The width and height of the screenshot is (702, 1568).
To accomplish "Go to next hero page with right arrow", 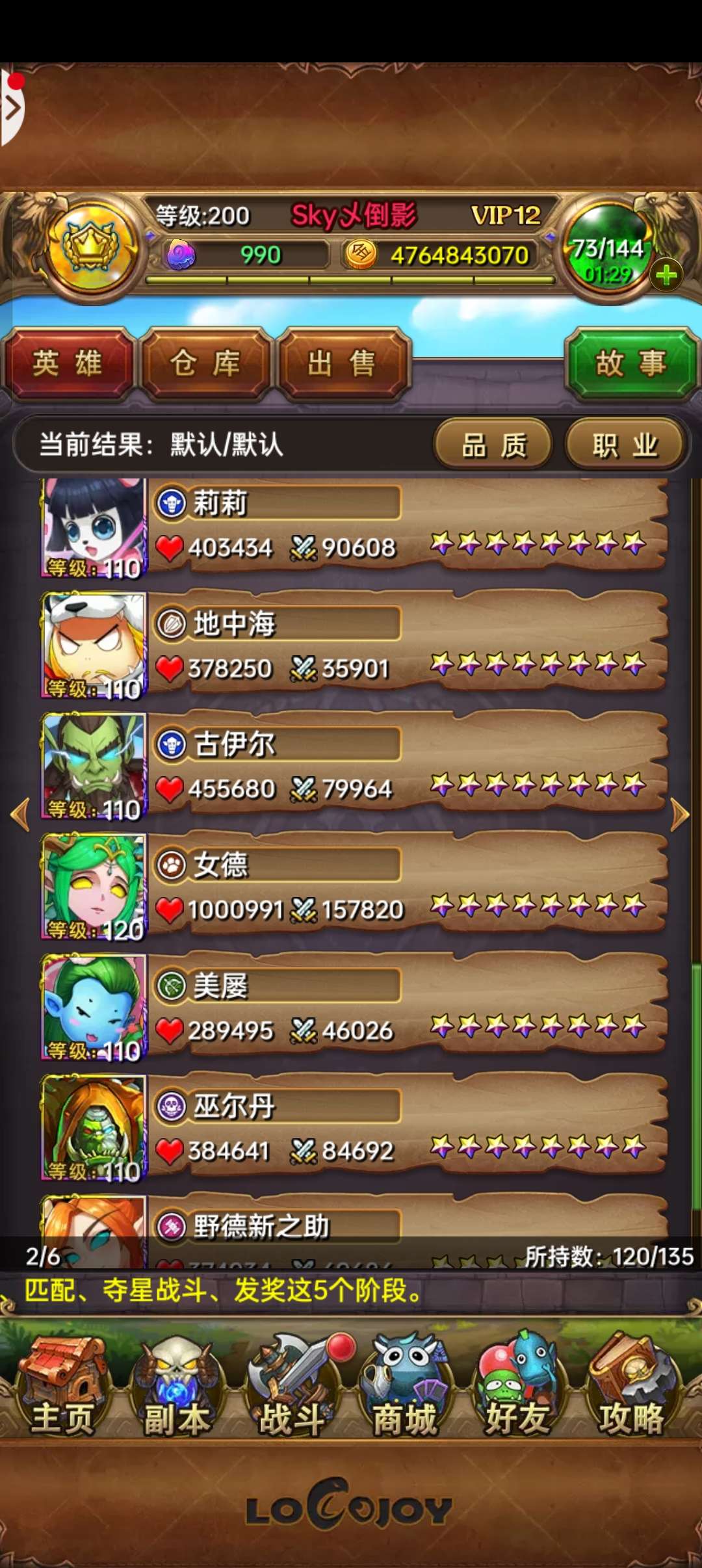I will 680,815.
